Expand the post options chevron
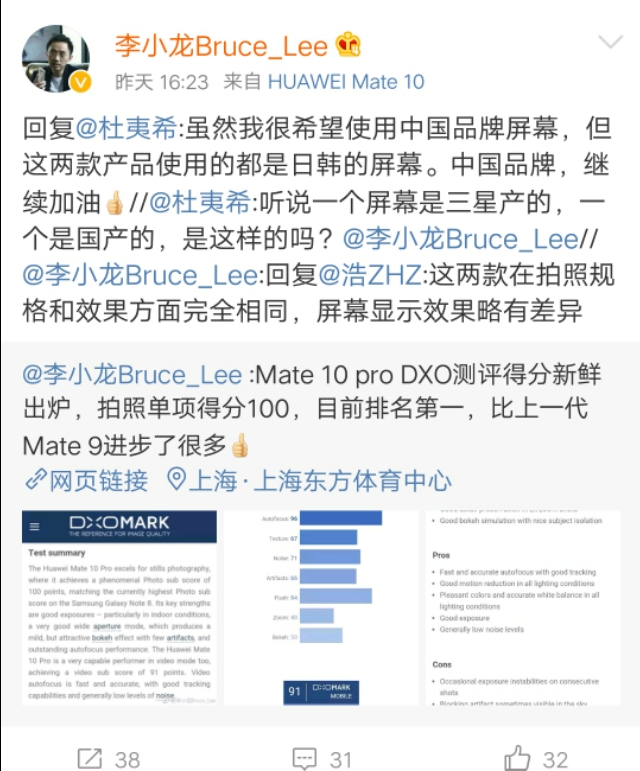640x771 pixels. click(x=610, y=42)
